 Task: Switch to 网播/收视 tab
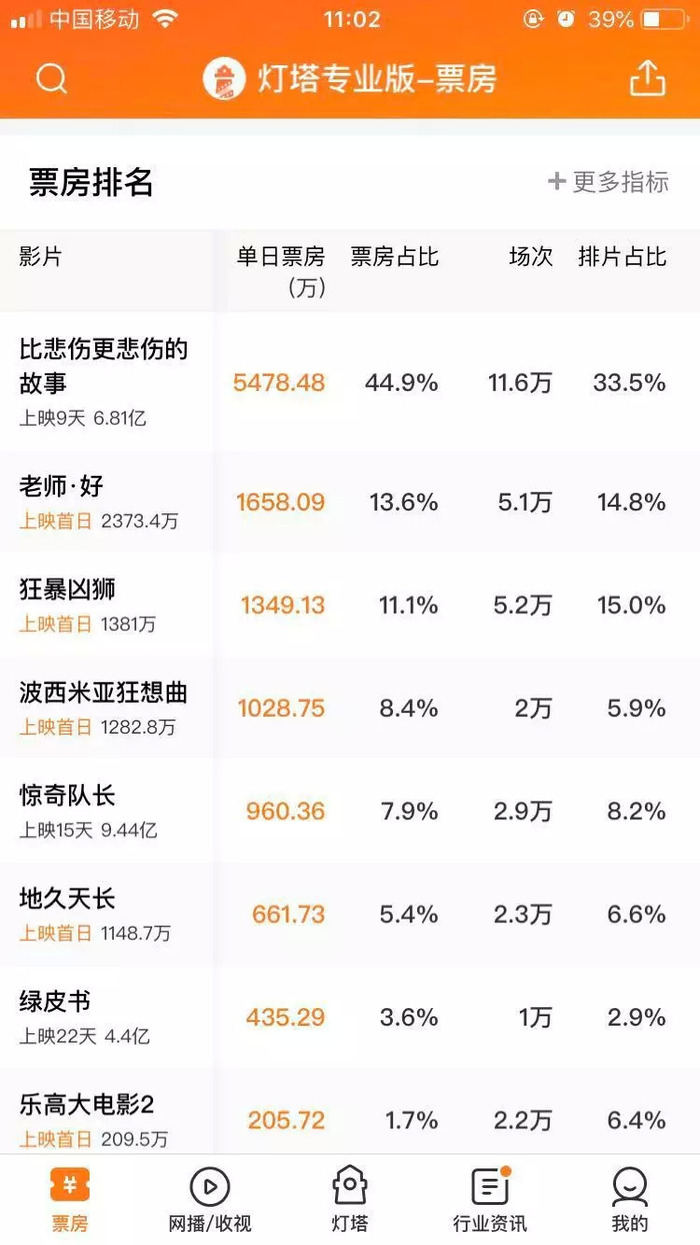[210, 1199]
